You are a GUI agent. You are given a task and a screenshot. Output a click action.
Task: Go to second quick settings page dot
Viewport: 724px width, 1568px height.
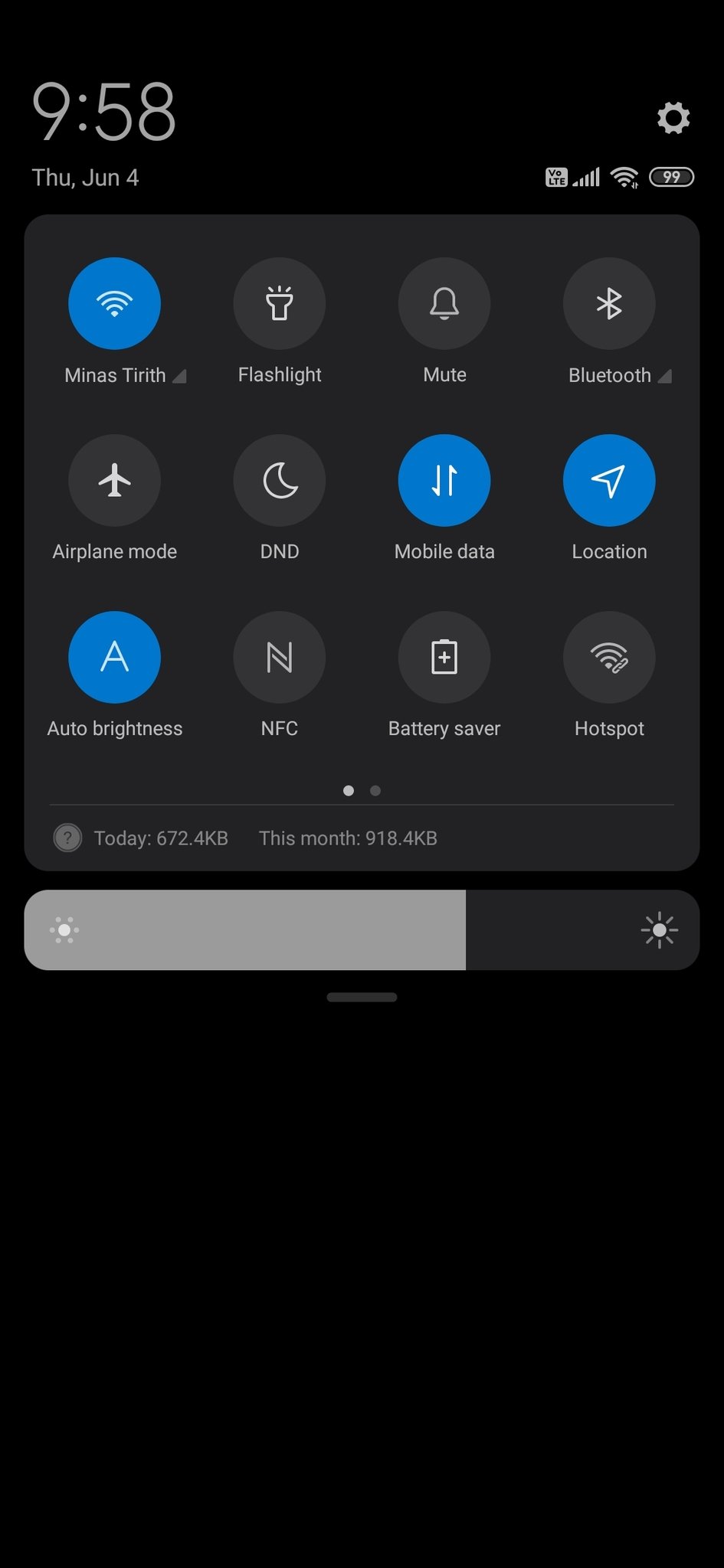(x=375, y=791)
